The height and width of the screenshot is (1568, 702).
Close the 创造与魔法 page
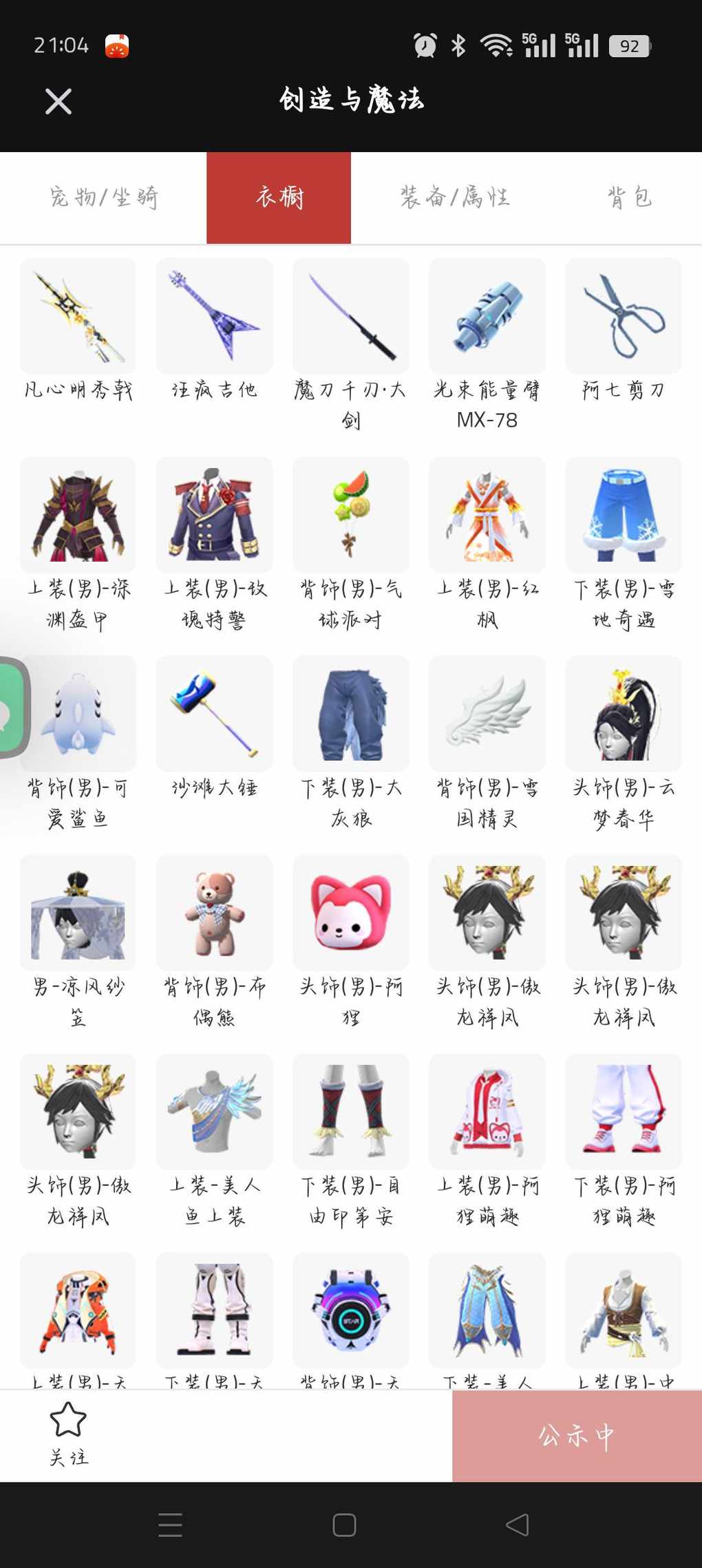58,102
